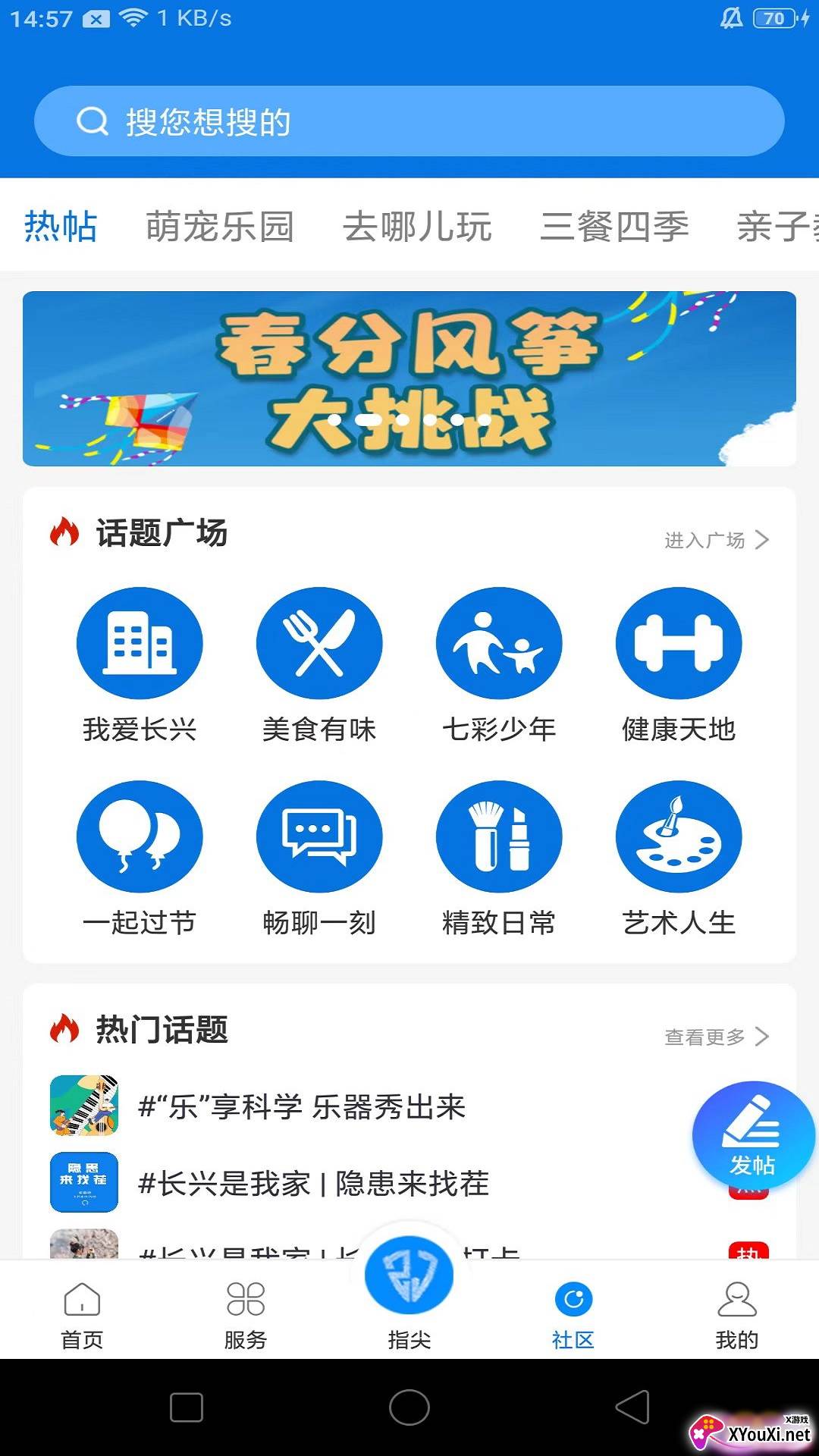Switch to the 去哪儿玩 tab
Viewport: 819px width, 1456px height.
(x=417, y=227)
